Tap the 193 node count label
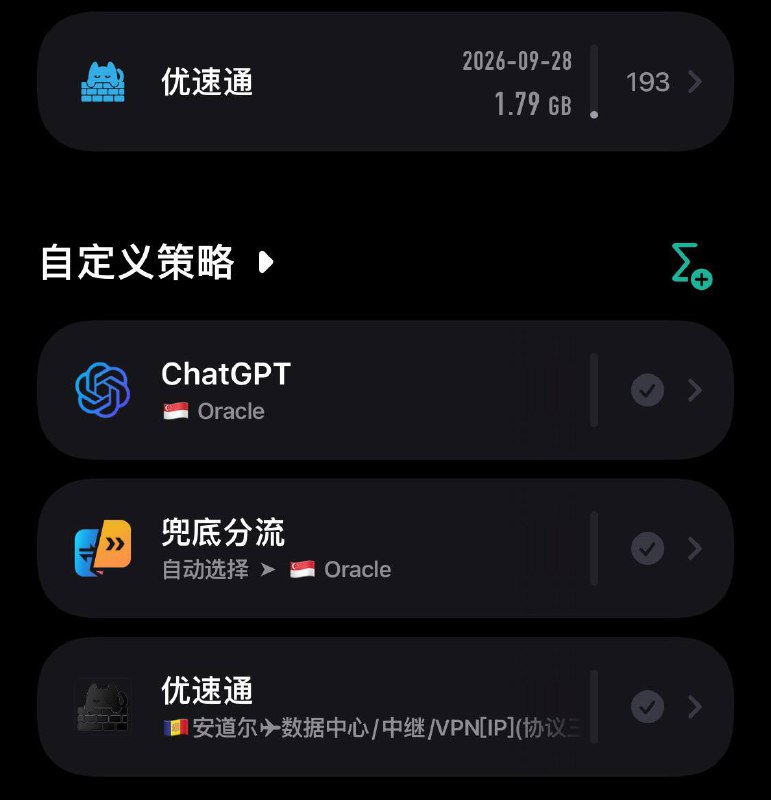 coord(648,82)
